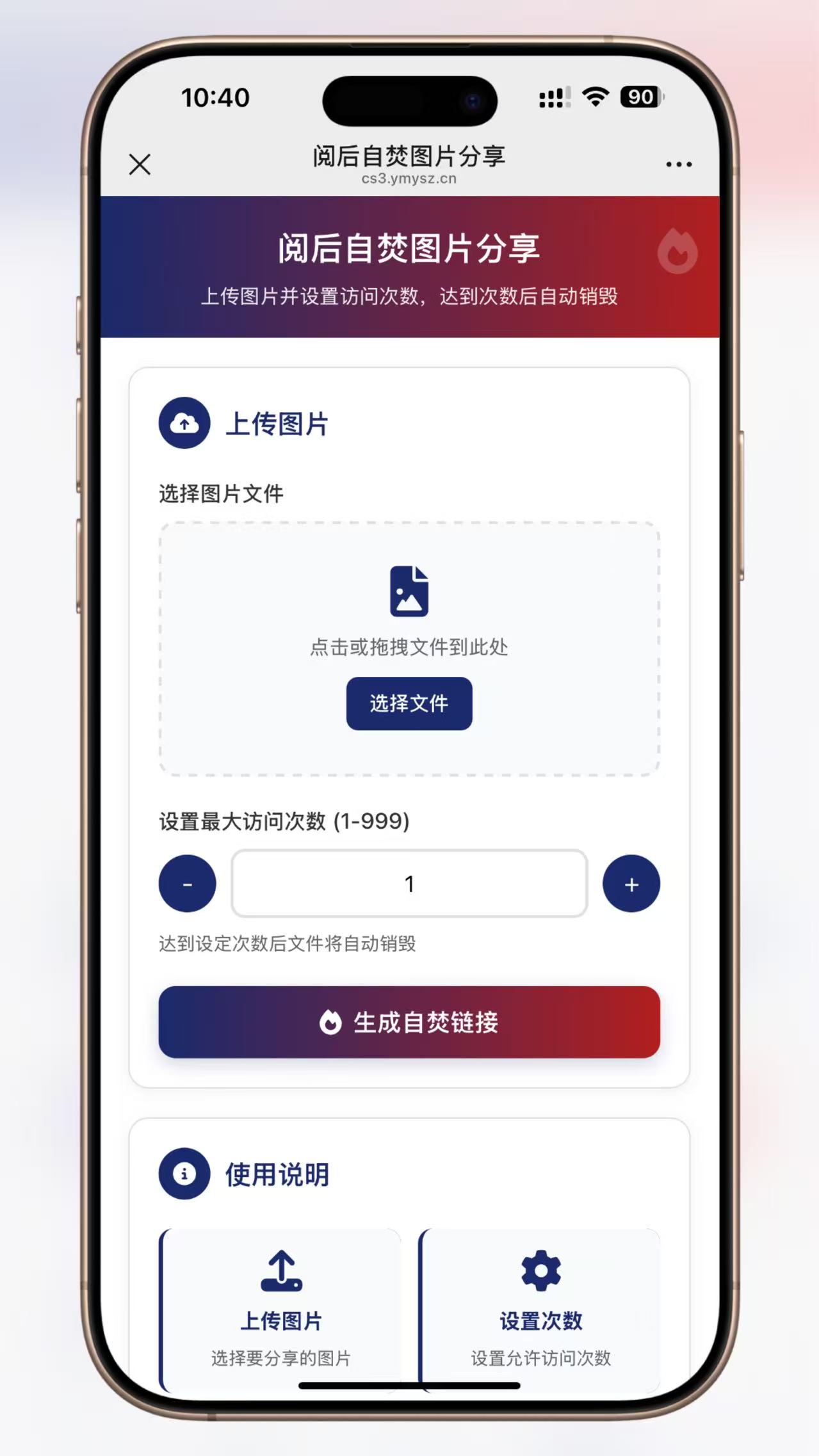Image resolution: width=819 pixels, height=1456 pixels.
Task: Tap the 选择文件 button
Action: (409, 703)
